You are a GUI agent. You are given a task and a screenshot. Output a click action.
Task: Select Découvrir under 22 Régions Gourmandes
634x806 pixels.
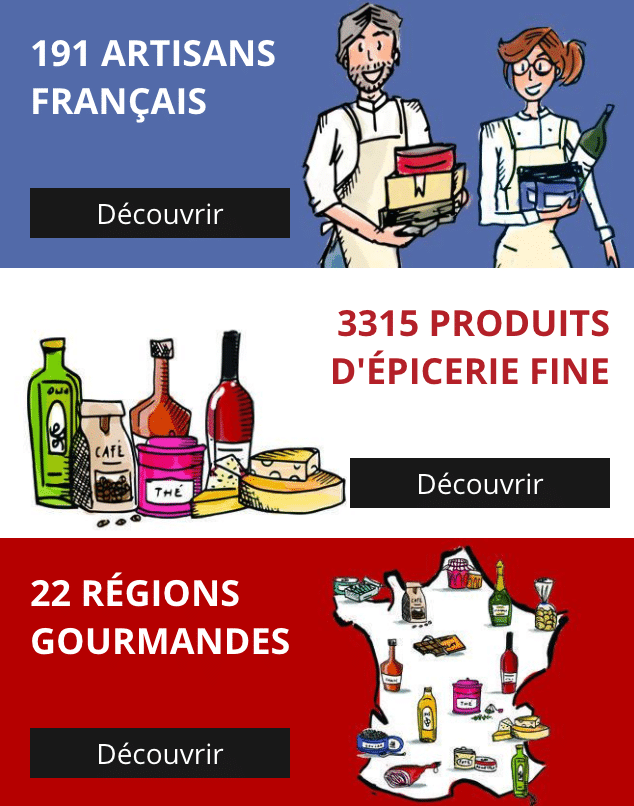(x=160, y=753)
